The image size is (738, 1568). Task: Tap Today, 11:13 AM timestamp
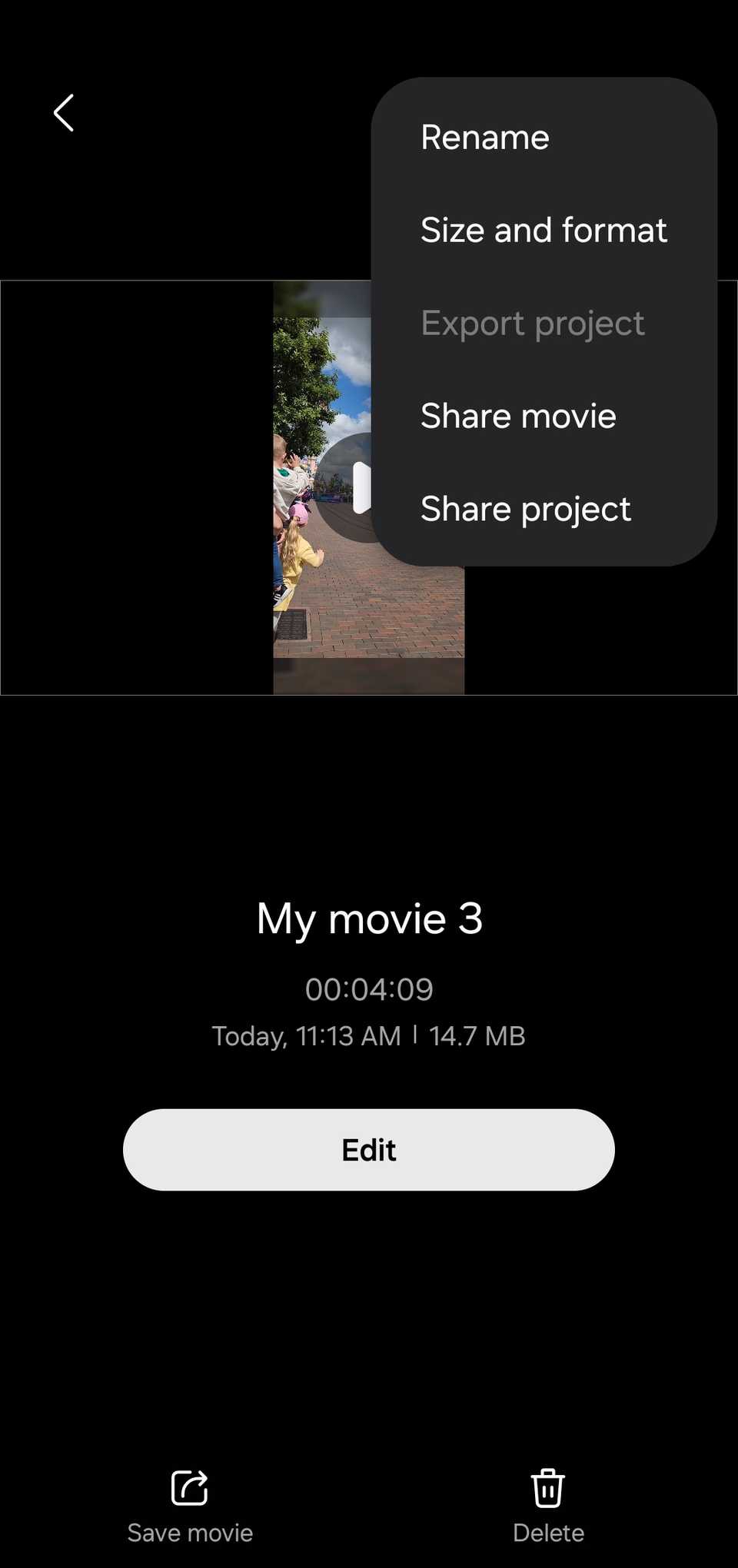(306, 1035)
